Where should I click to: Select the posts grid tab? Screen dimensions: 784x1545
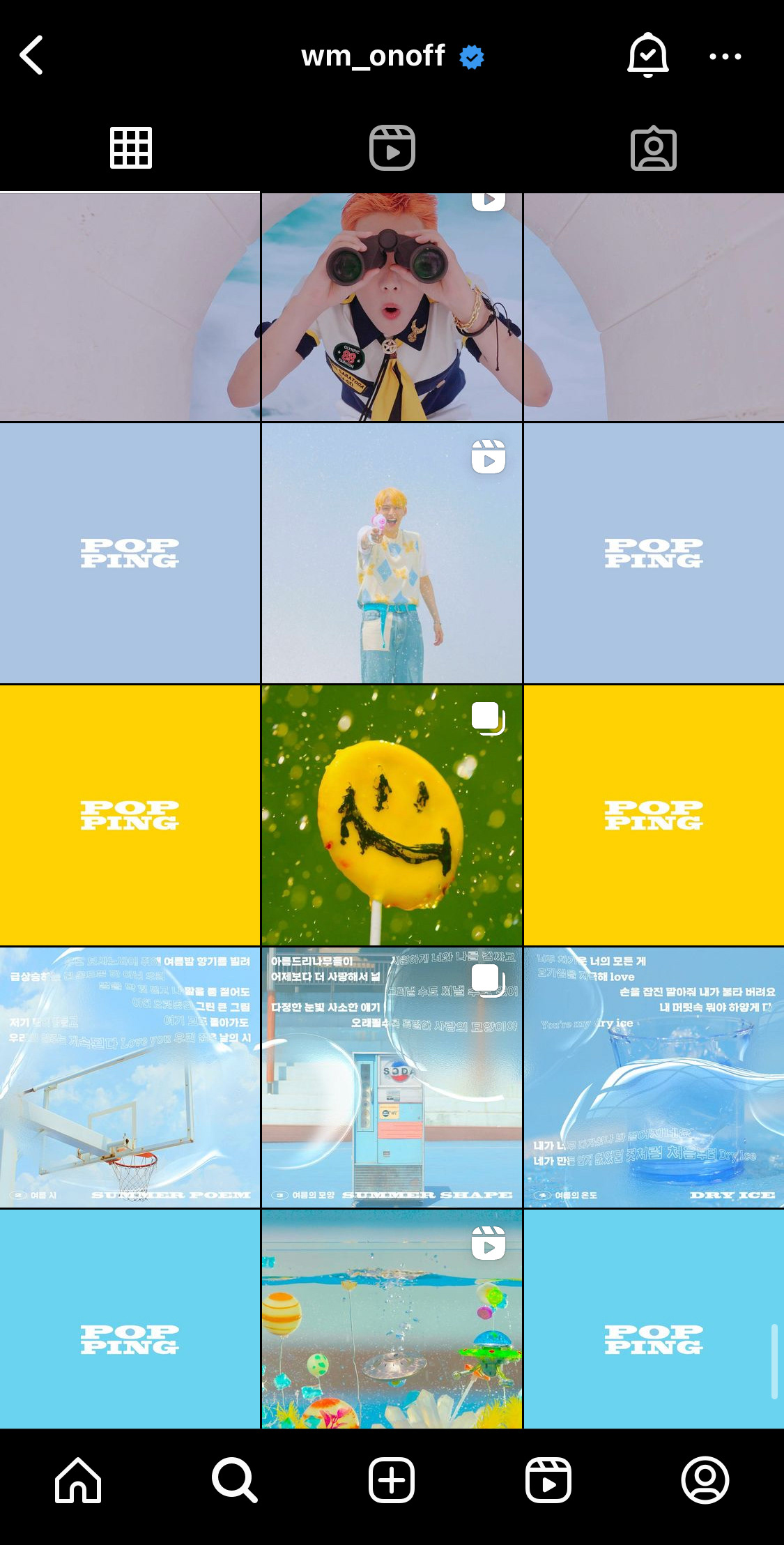click(x=130, y=148)
